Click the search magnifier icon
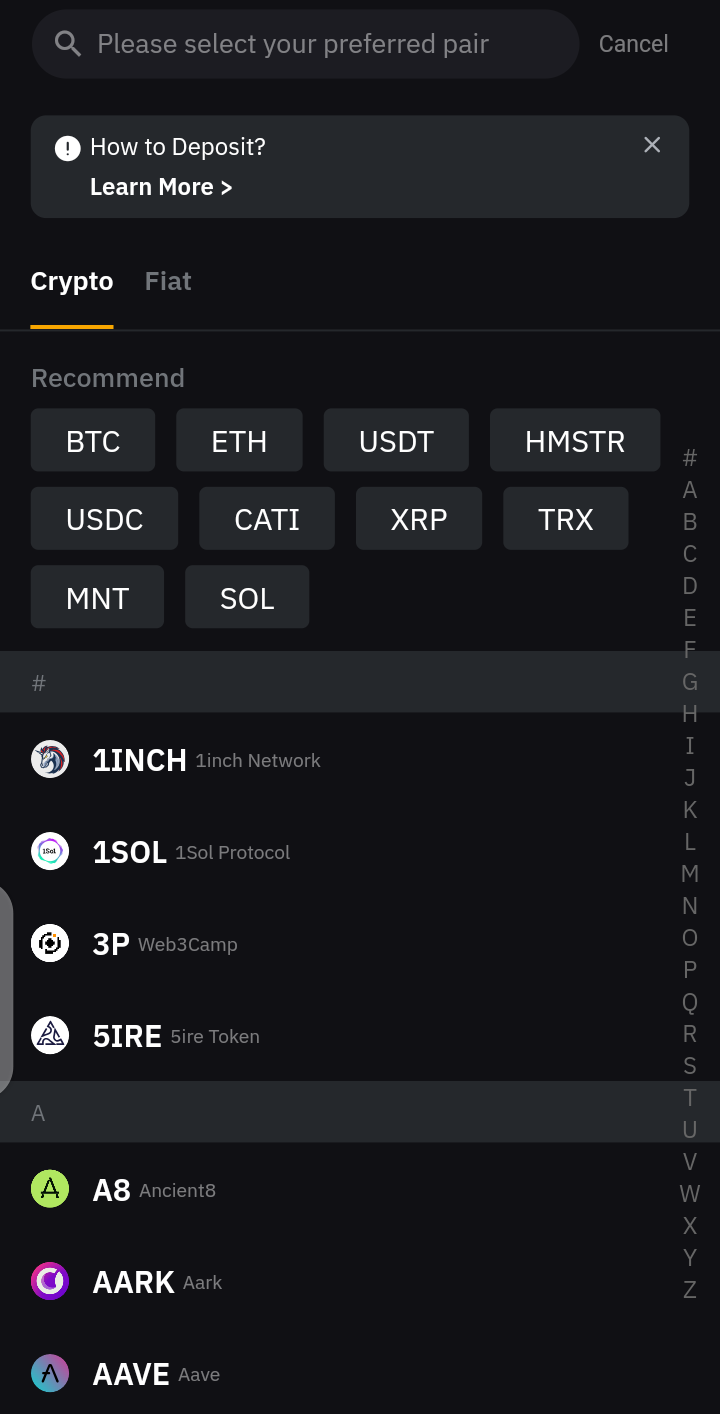Screen dimensions: 720x1414 coord(66,43)
